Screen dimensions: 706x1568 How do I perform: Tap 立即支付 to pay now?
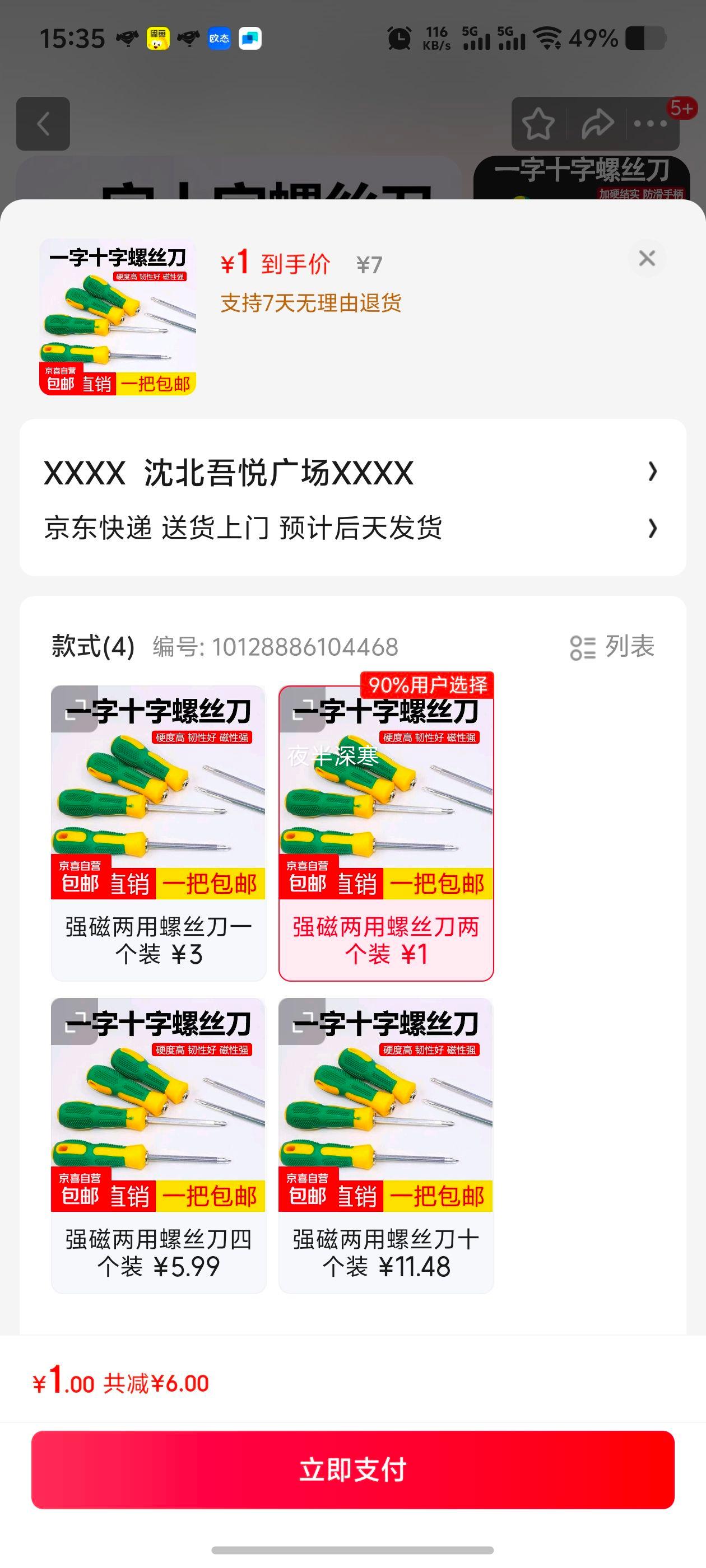point(352,1469)
